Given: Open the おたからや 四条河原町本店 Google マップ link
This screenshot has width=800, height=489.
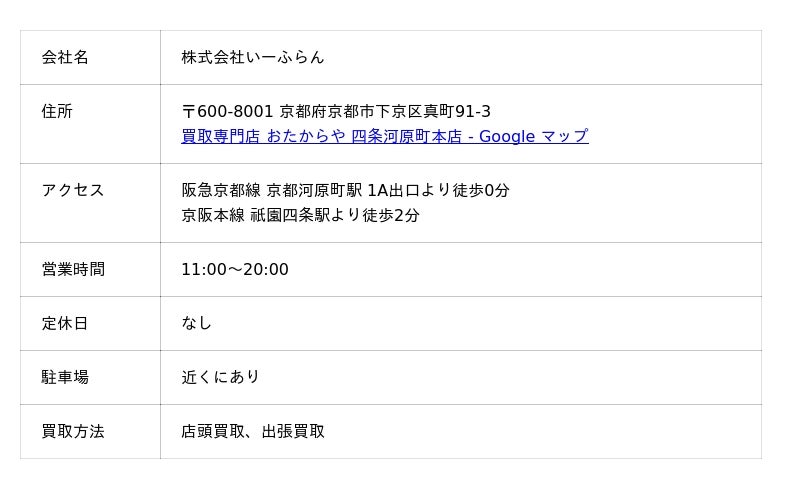Looking at the screenshot, I should coord(384,136).
